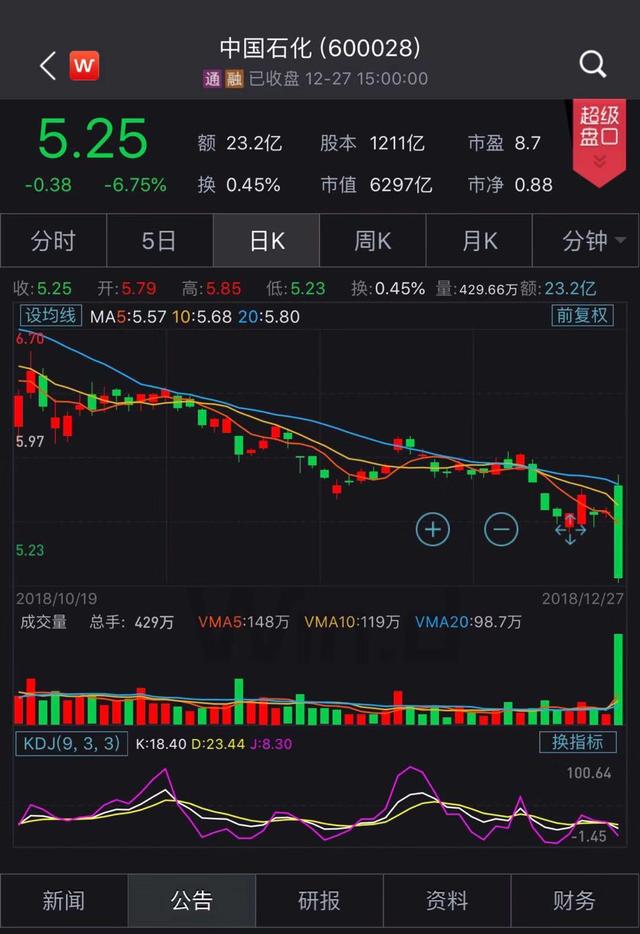640x934 pixels.
Task: Open 设均线 moving average settings
Action: point(50,316)
